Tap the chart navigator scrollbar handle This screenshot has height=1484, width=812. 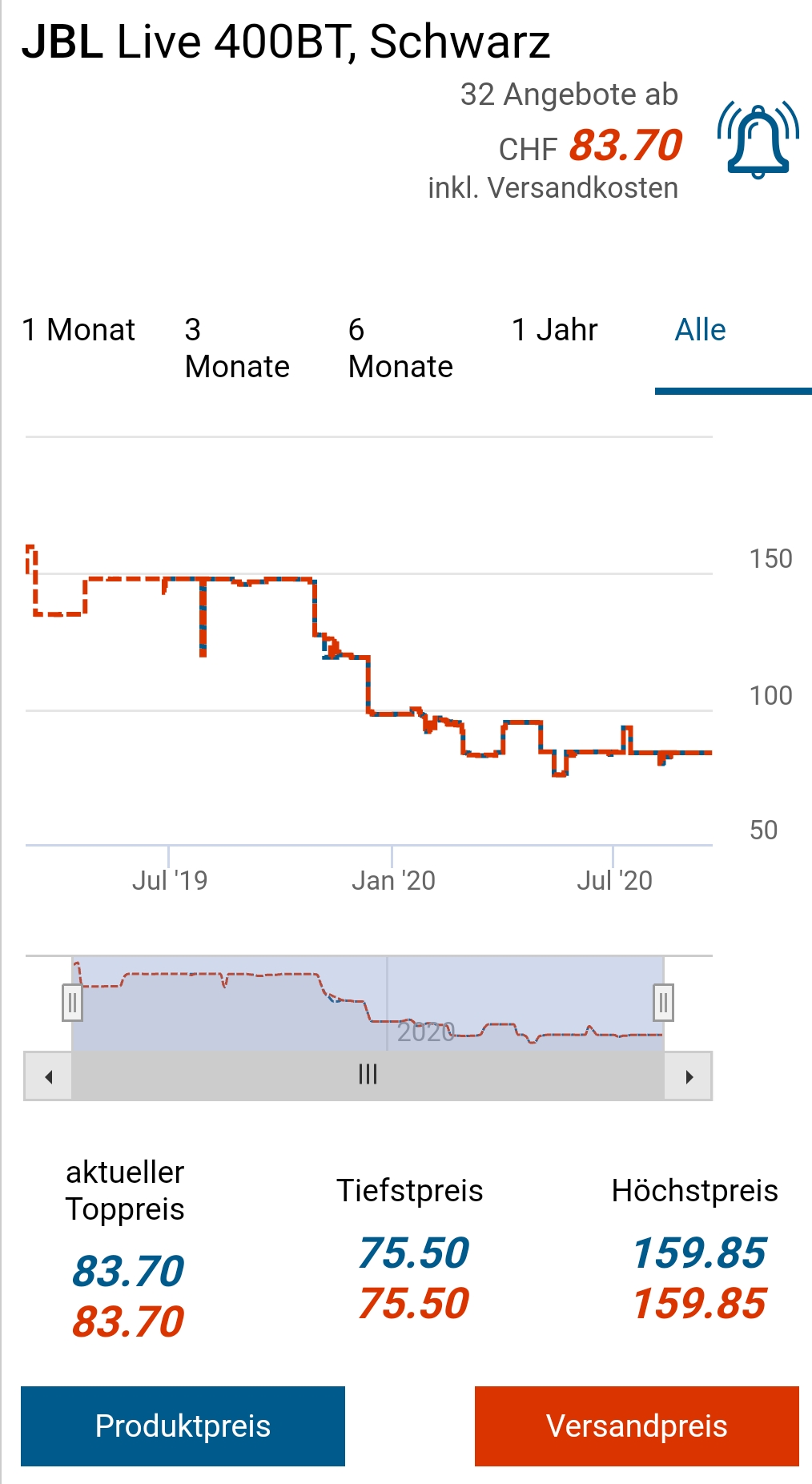368,1075
